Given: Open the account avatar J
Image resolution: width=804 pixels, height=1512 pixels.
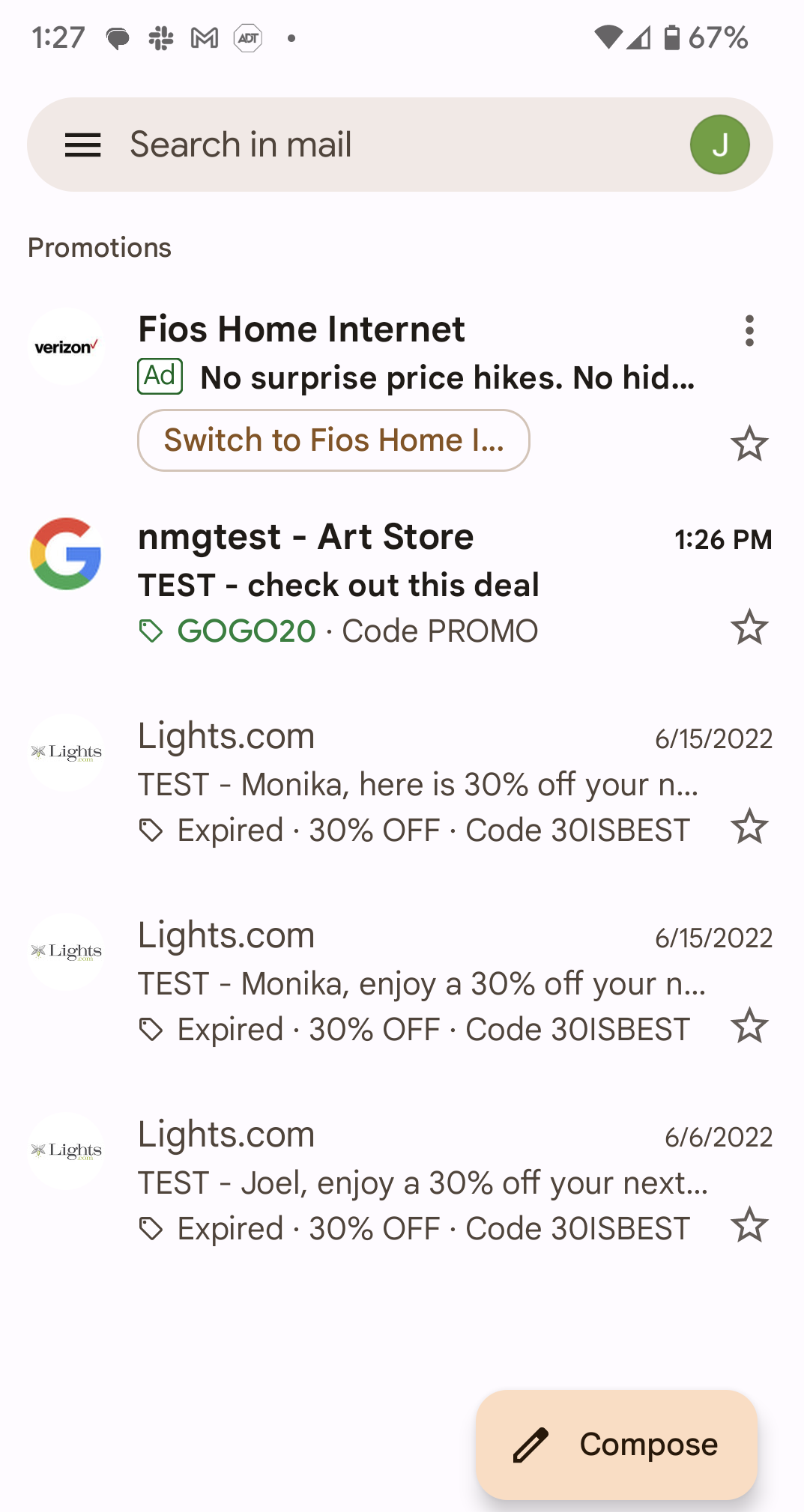Looking at the screenshot, I should coord(719,145).
